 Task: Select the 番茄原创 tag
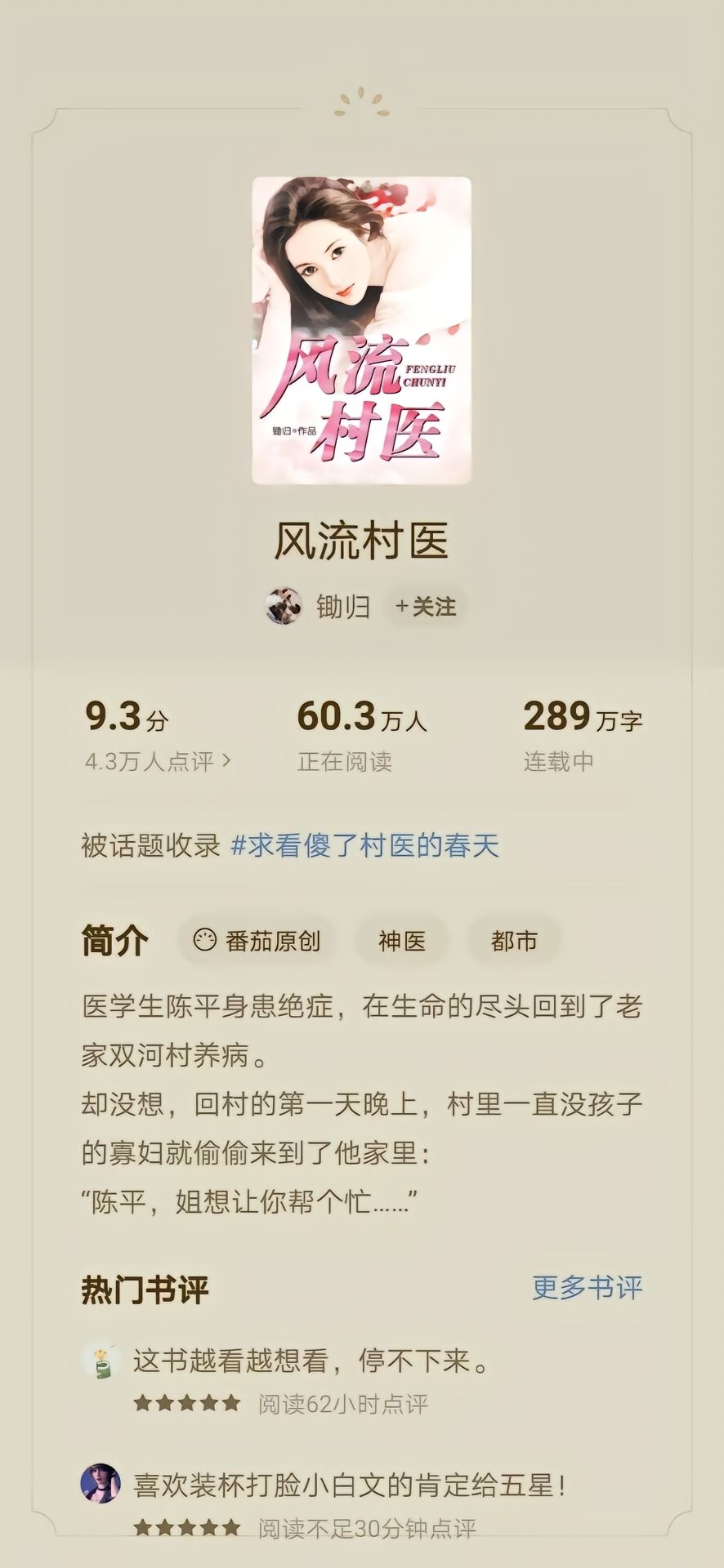(257, 941)
